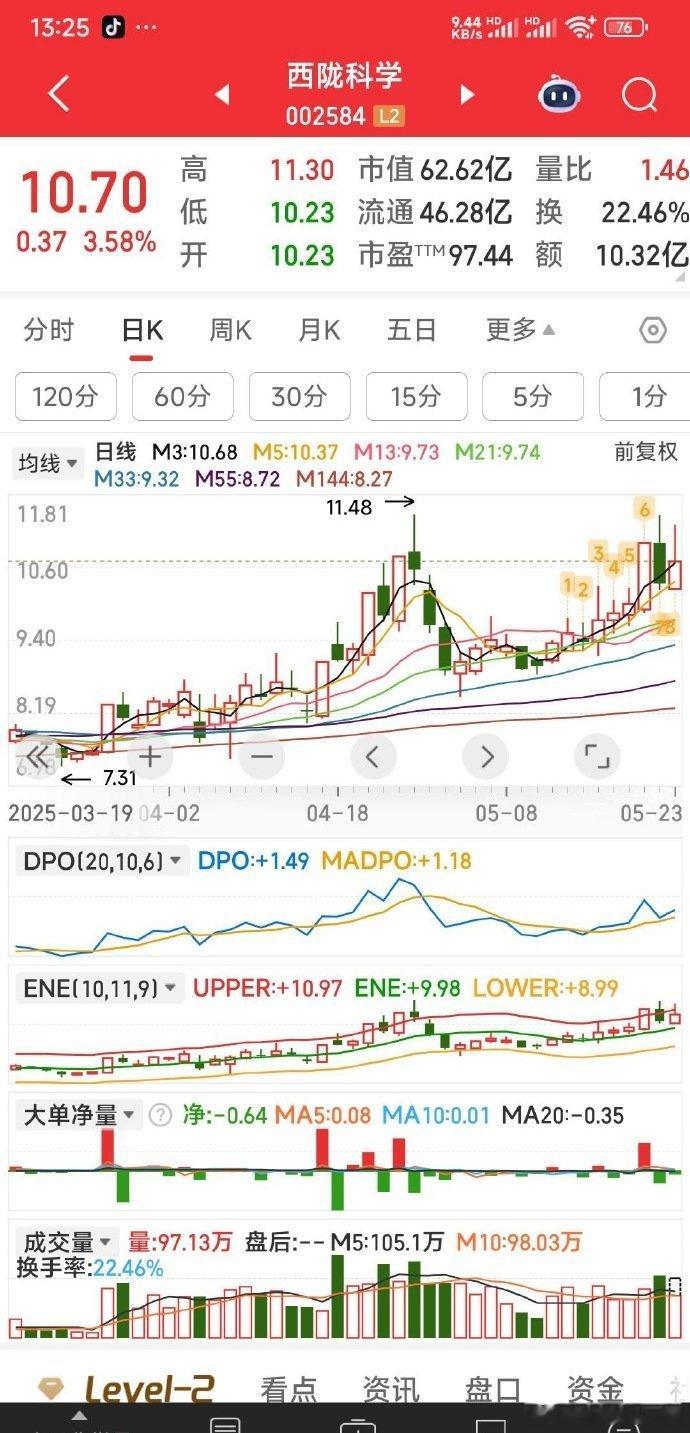
Task: Switch to the previous stock
Action: tap(222, 95)
